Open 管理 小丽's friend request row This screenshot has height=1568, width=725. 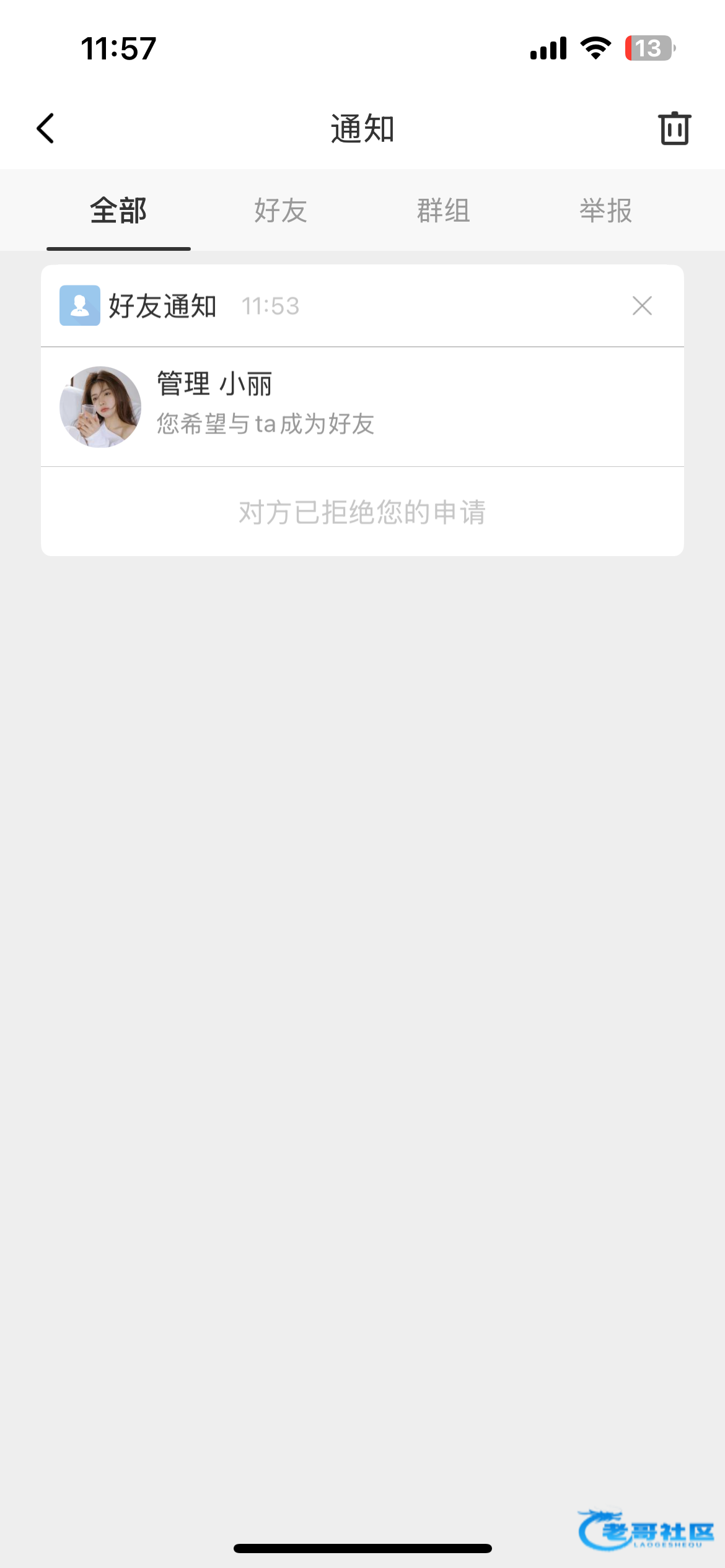pos(362,406)
